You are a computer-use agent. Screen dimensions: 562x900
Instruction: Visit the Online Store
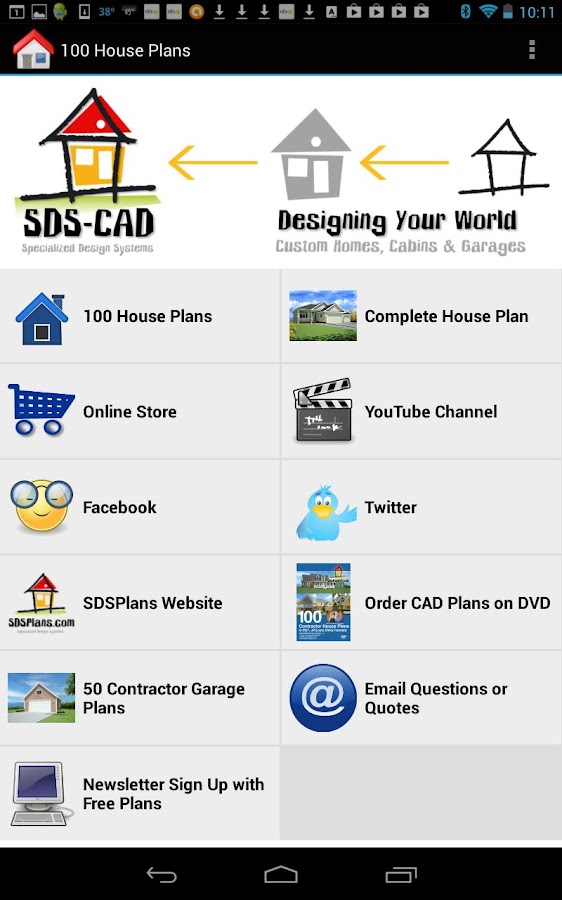(x=139, y=411)
